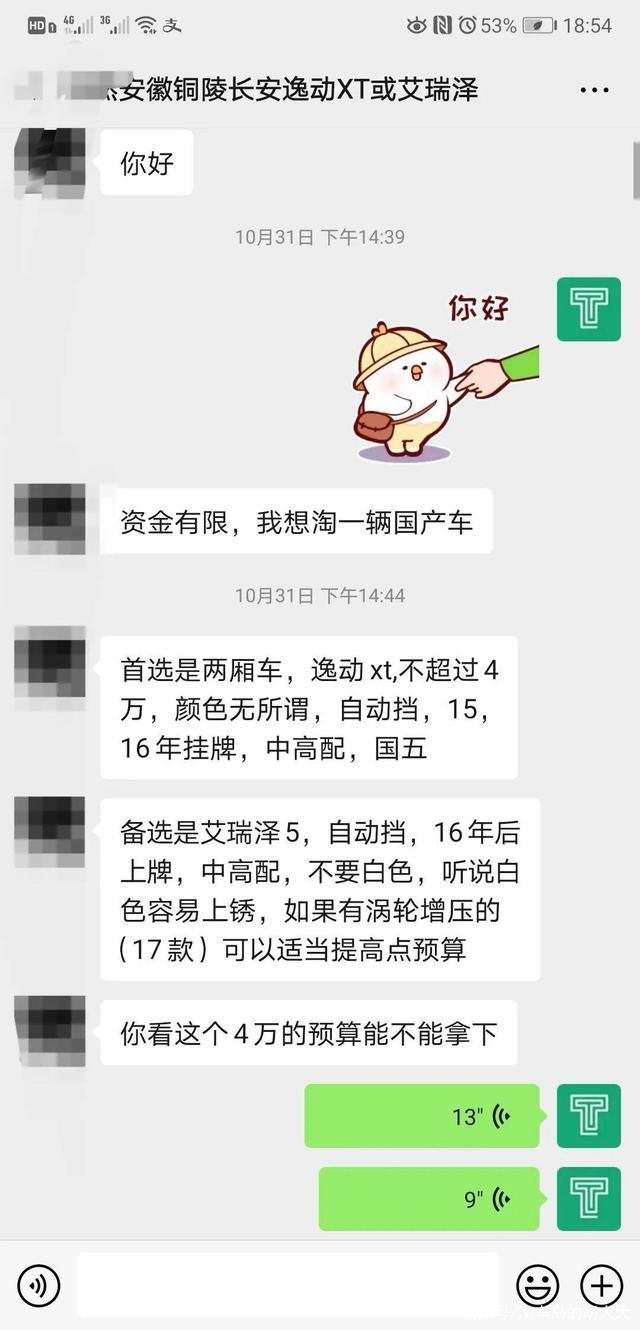Open the three-dot chat menu

(x=594, y=90)
